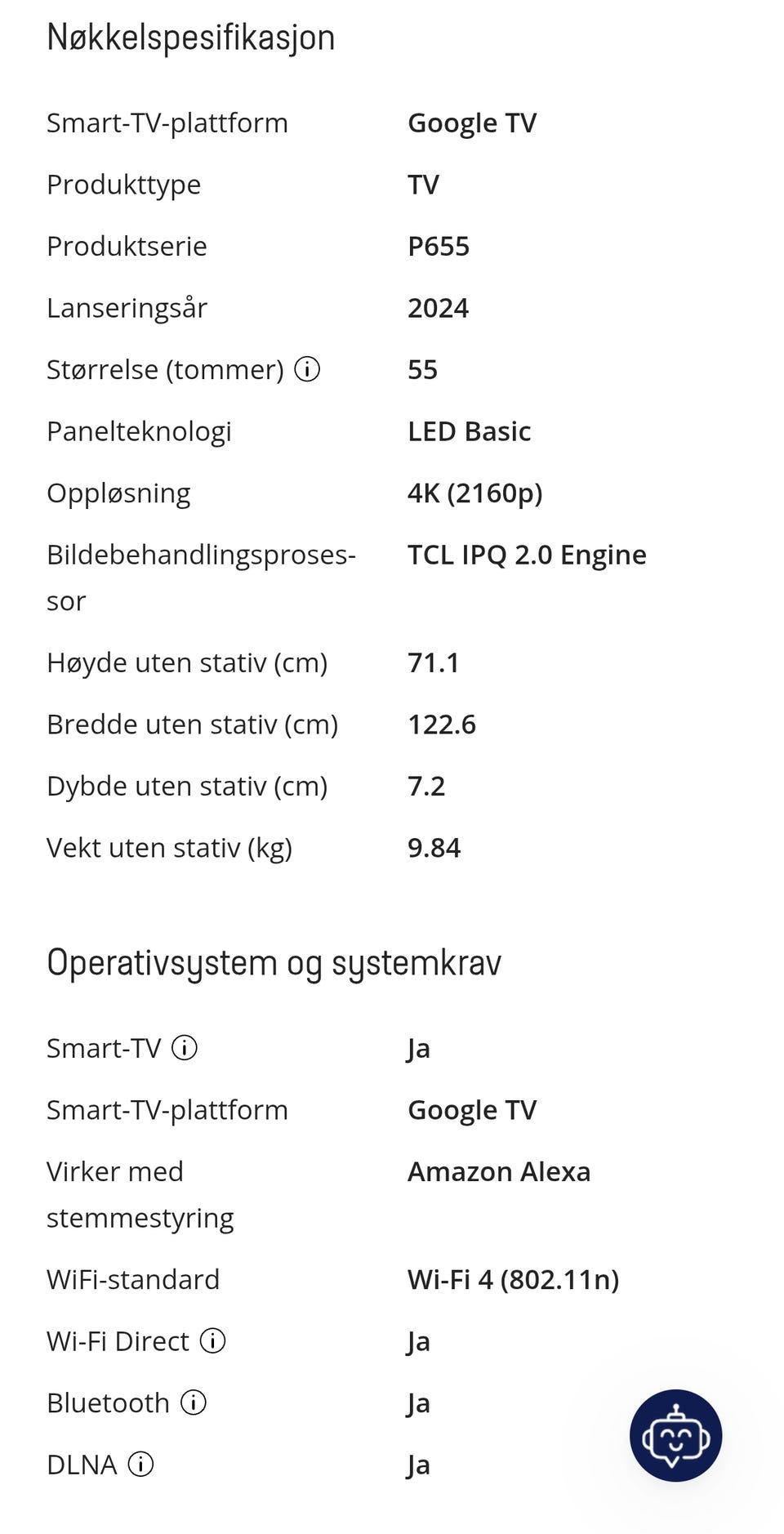Viewport: 784px width, 1534px height.
Task: Open the info icon beside Smart-TV
Action: (185, 1048)
